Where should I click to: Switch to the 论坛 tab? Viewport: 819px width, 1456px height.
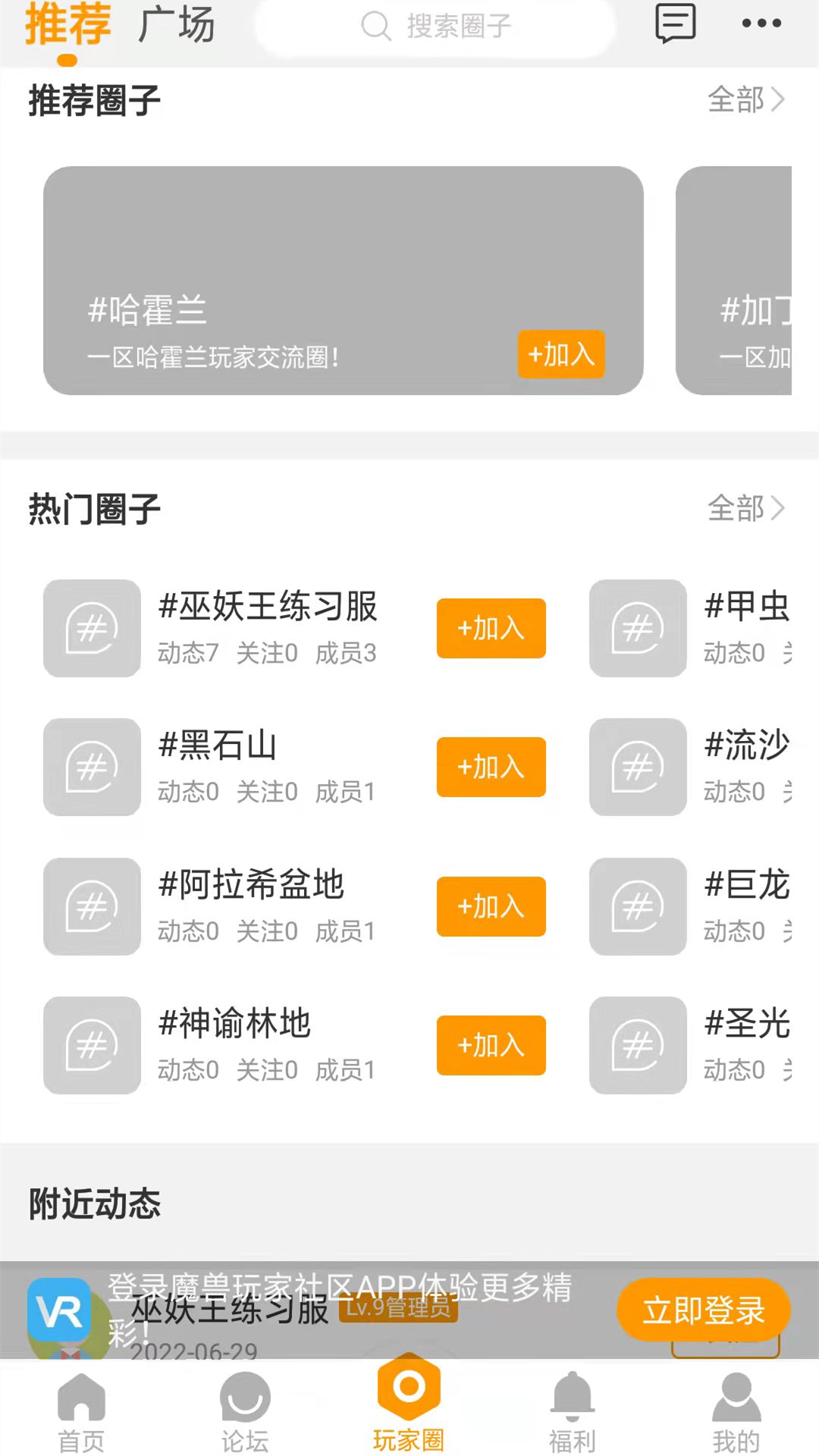pos(245,1412)
